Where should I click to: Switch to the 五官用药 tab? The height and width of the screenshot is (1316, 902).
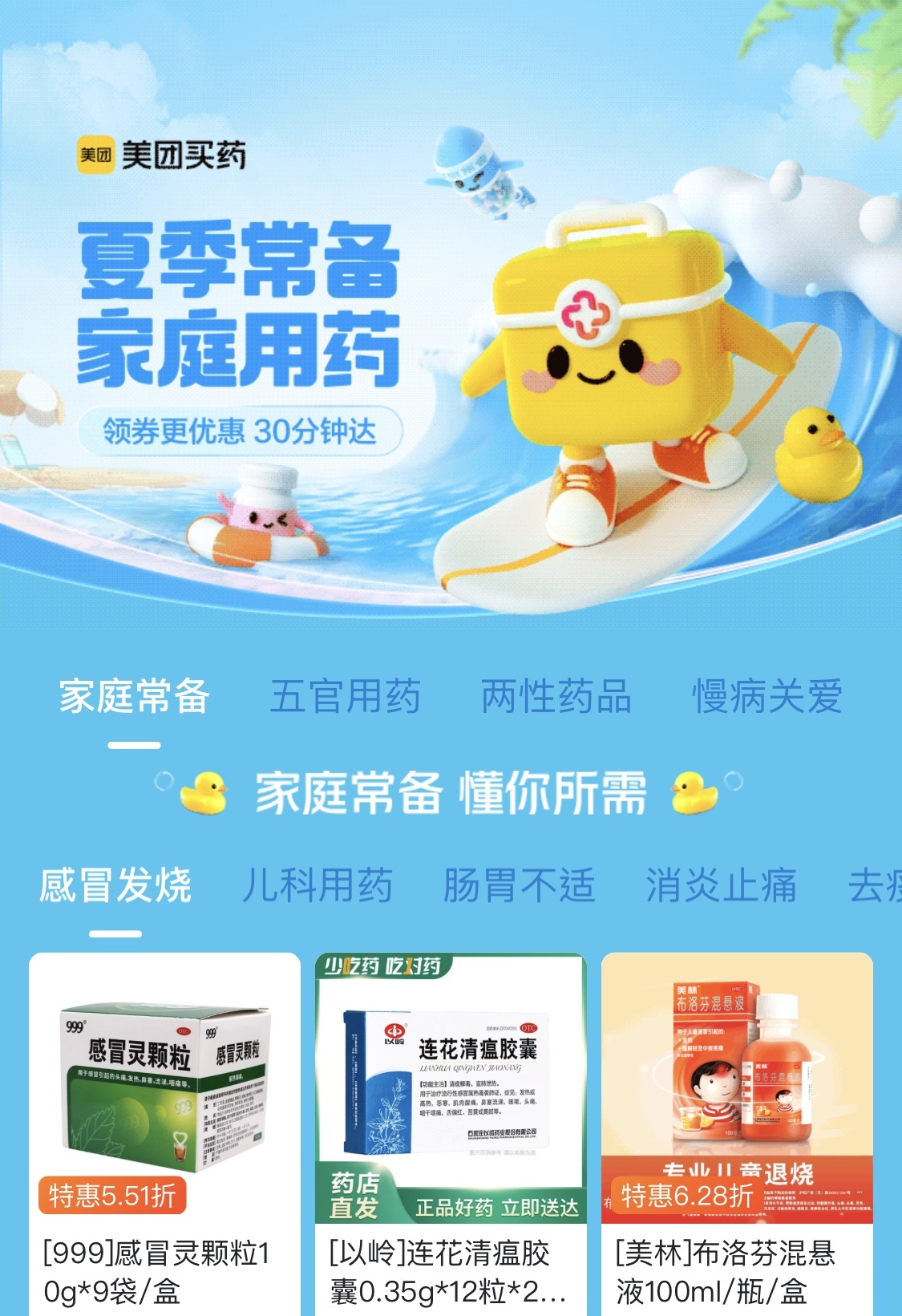click(x=346, y=696)
